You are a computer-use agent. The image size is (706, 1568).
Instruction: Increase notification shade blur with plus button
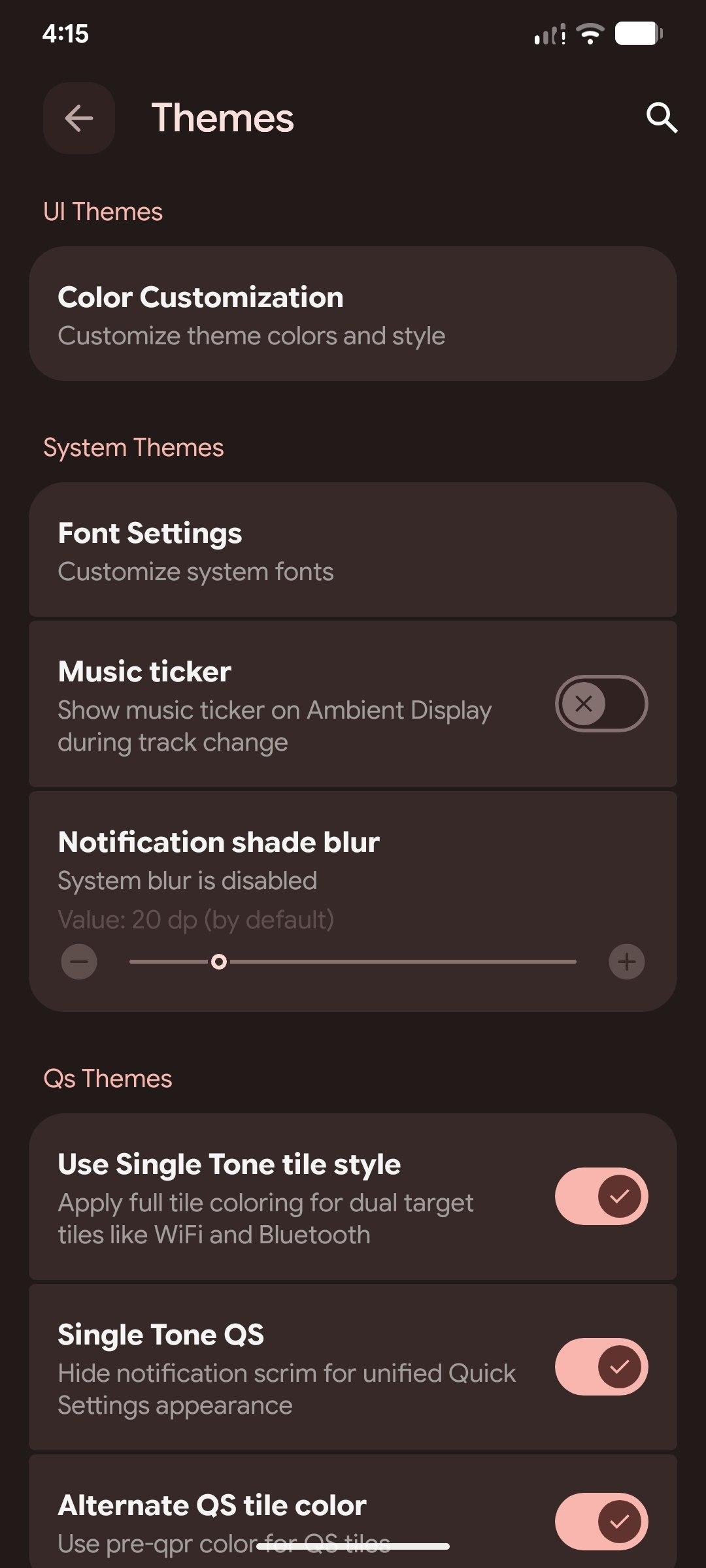(x=626, y=962)
